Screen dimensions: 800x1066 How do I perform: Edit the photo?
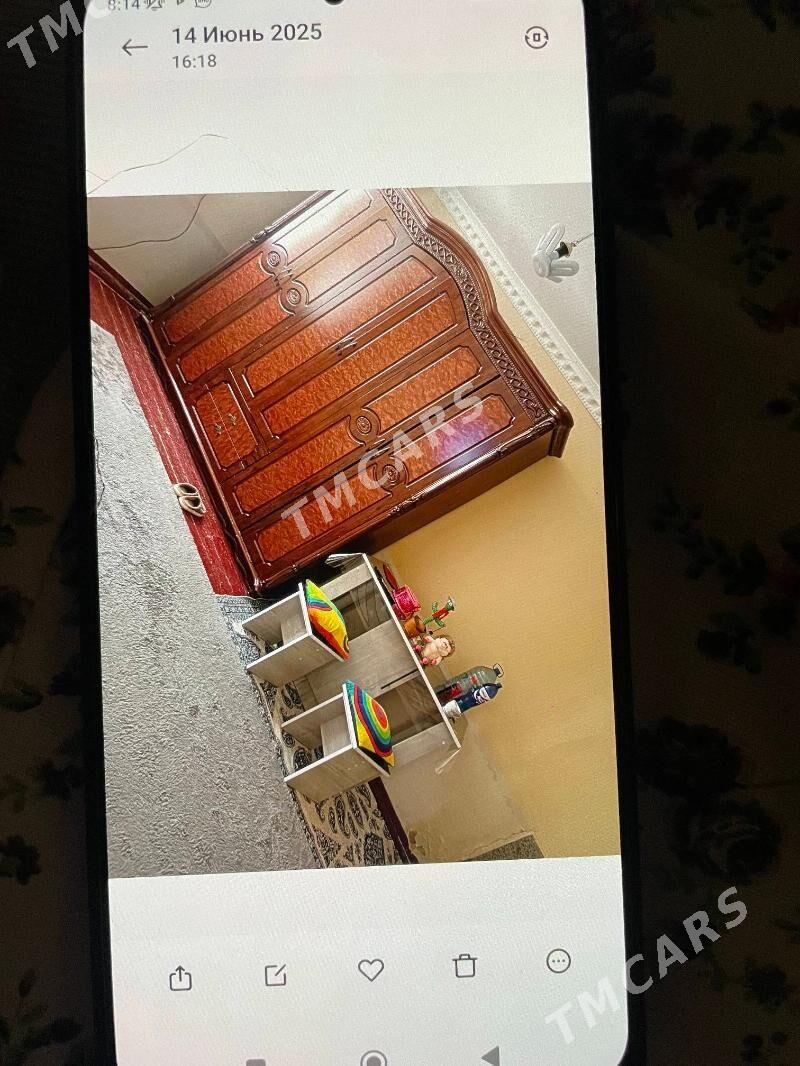click(276, 975)
